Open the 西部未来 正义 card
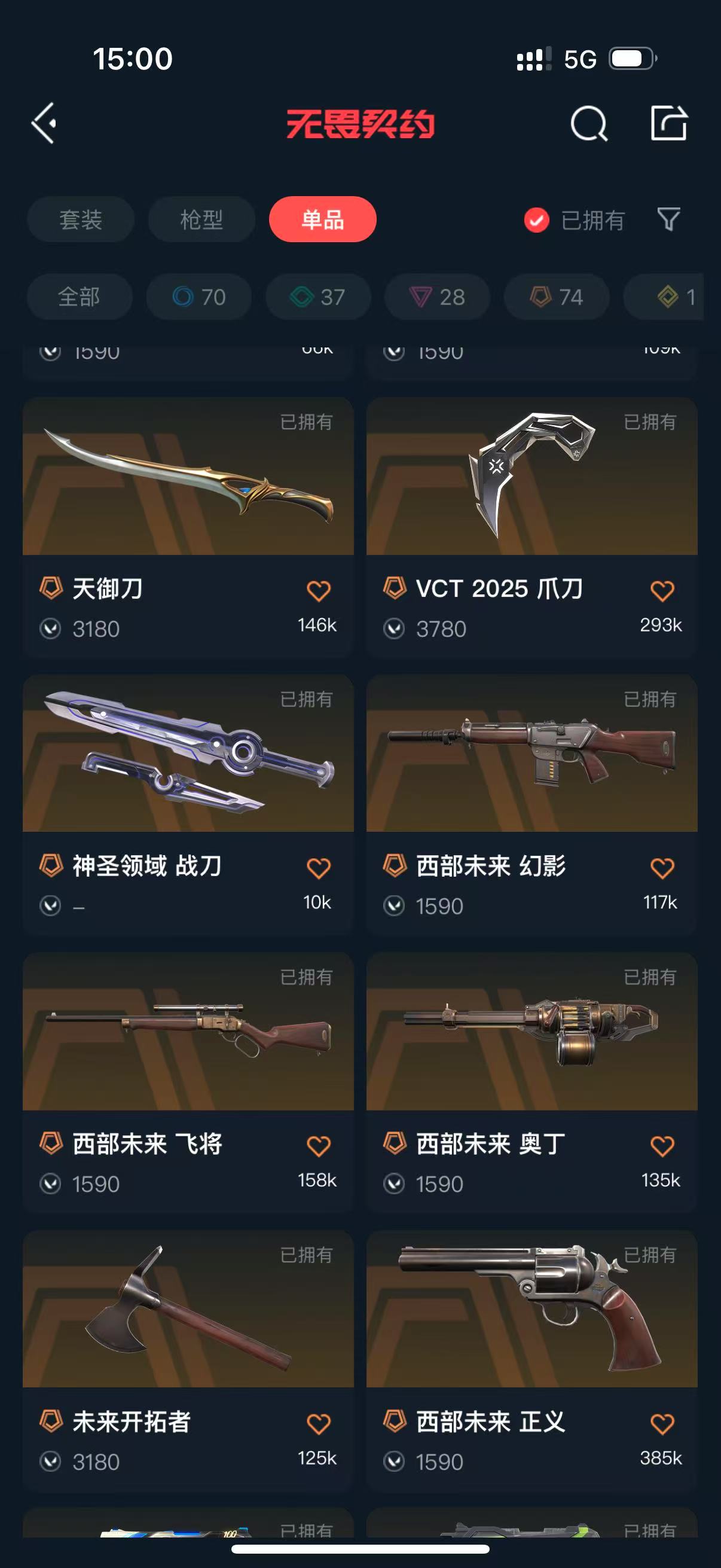The image size is (721, 1568). [x=531, y=1360]
